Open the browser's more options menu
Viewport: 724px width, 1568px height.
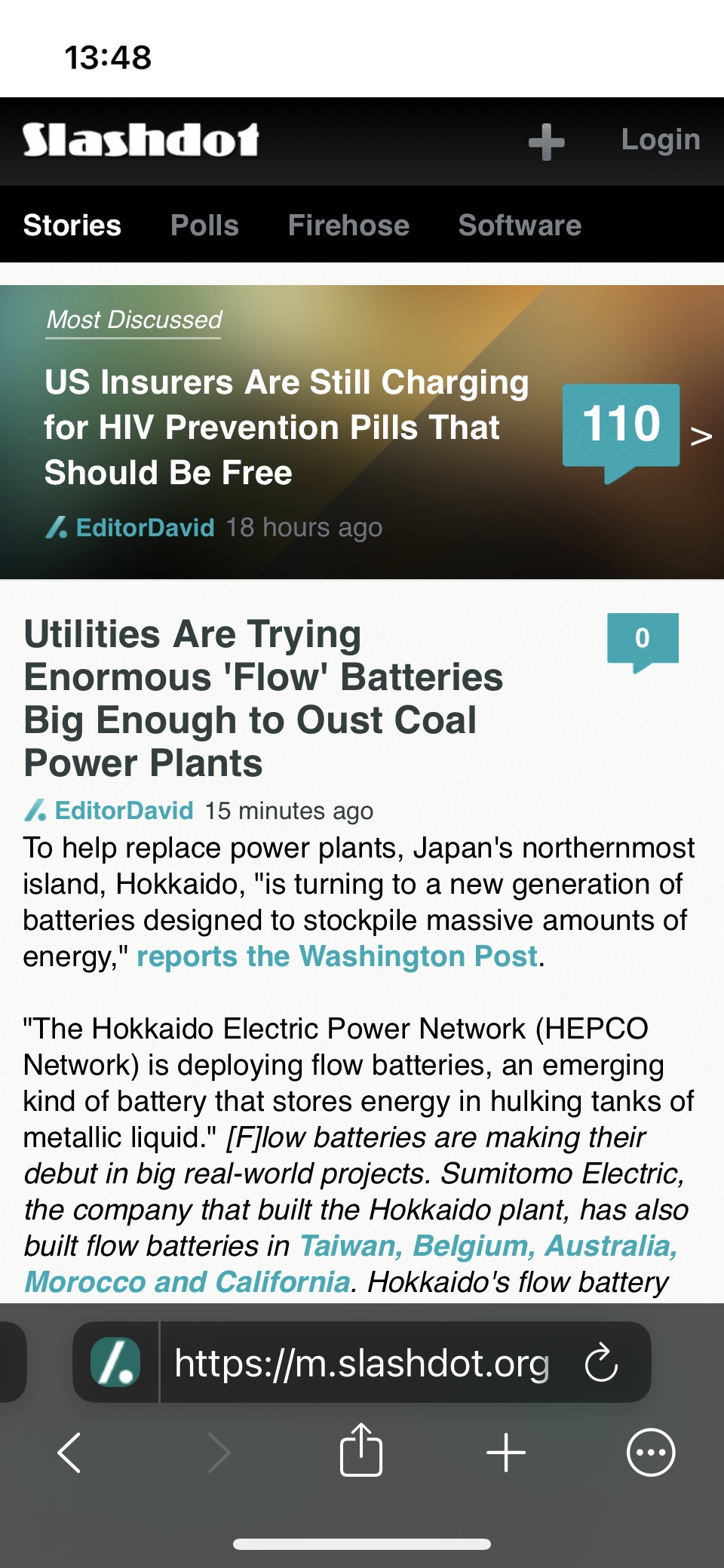(651, 1452)
